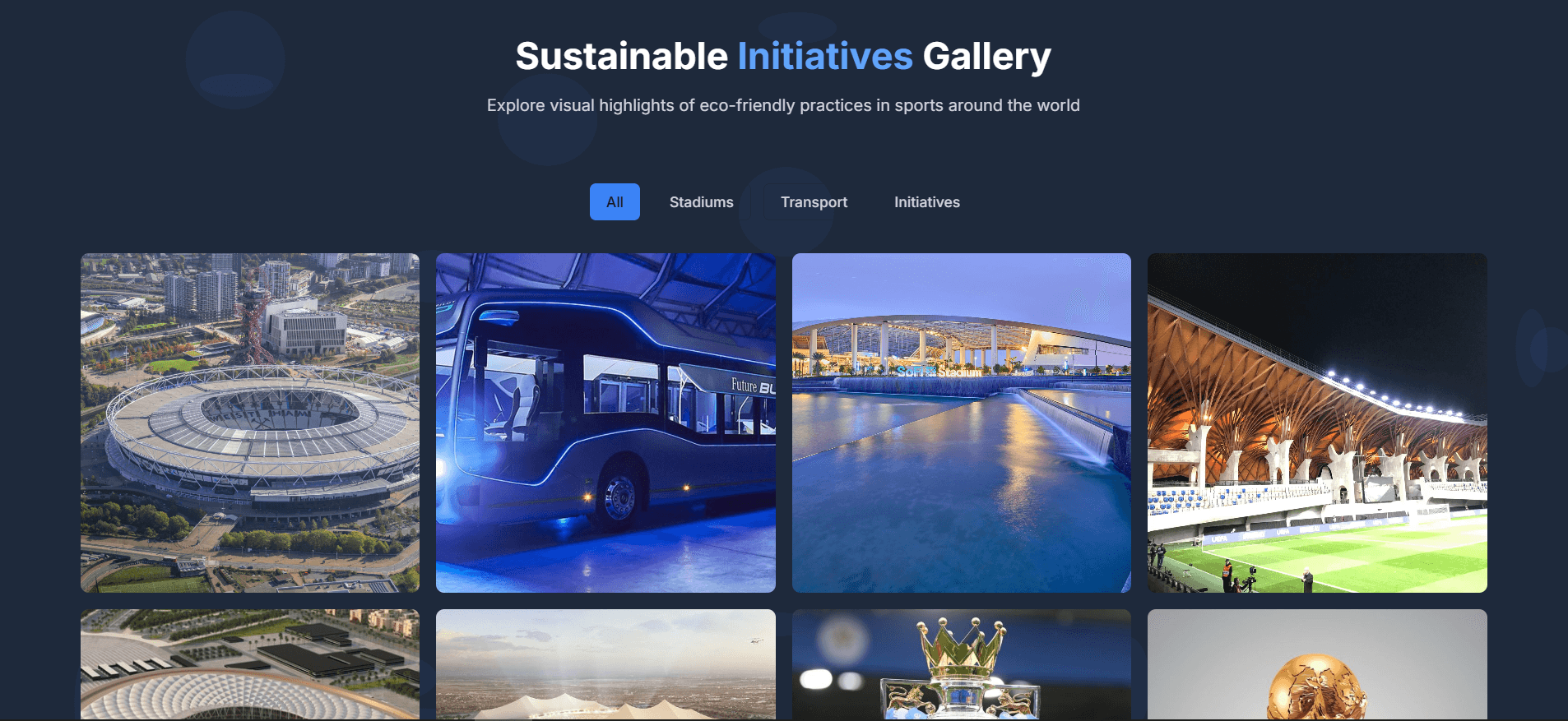This screenshot has width=1568, height=721.
Task: Select the All filter
Action: tap(615, 202)
